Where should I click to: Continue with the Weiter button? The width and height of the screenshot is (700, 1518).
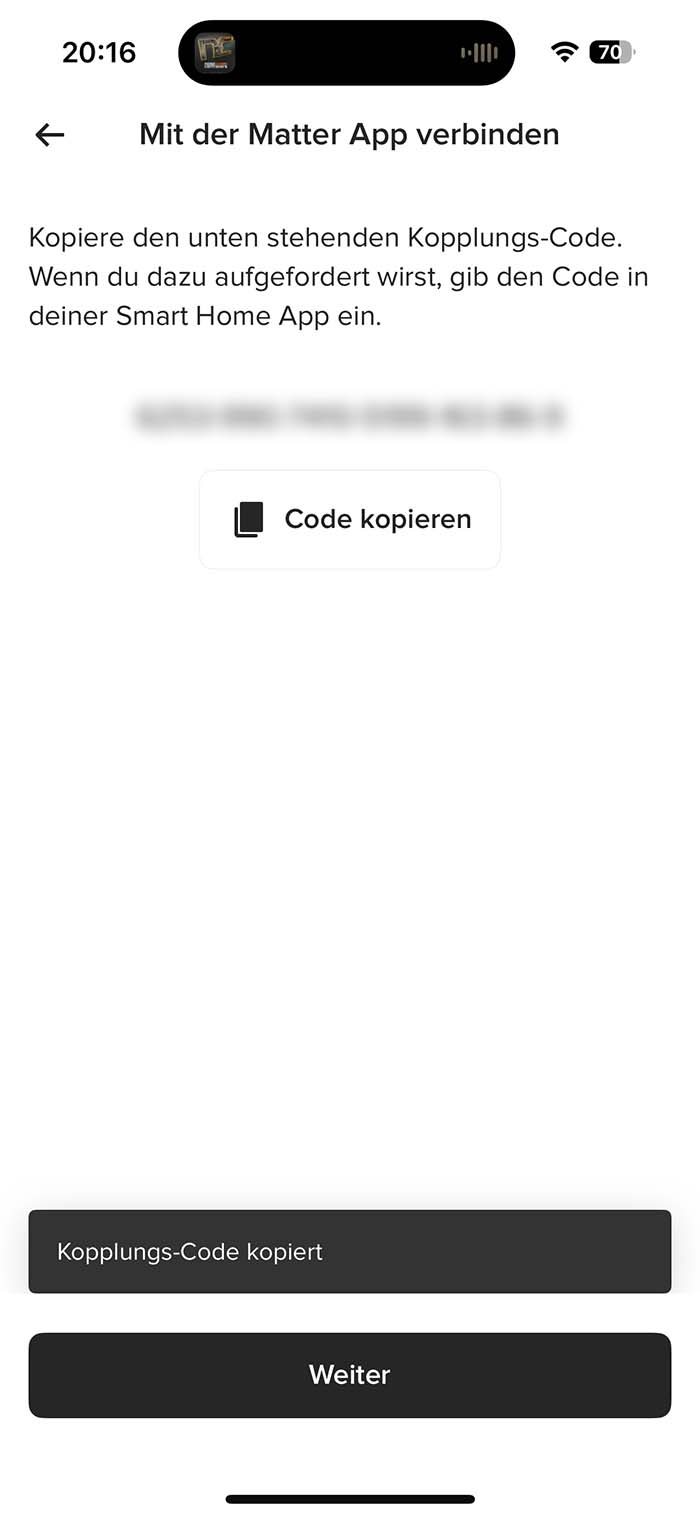[350, 1375]
